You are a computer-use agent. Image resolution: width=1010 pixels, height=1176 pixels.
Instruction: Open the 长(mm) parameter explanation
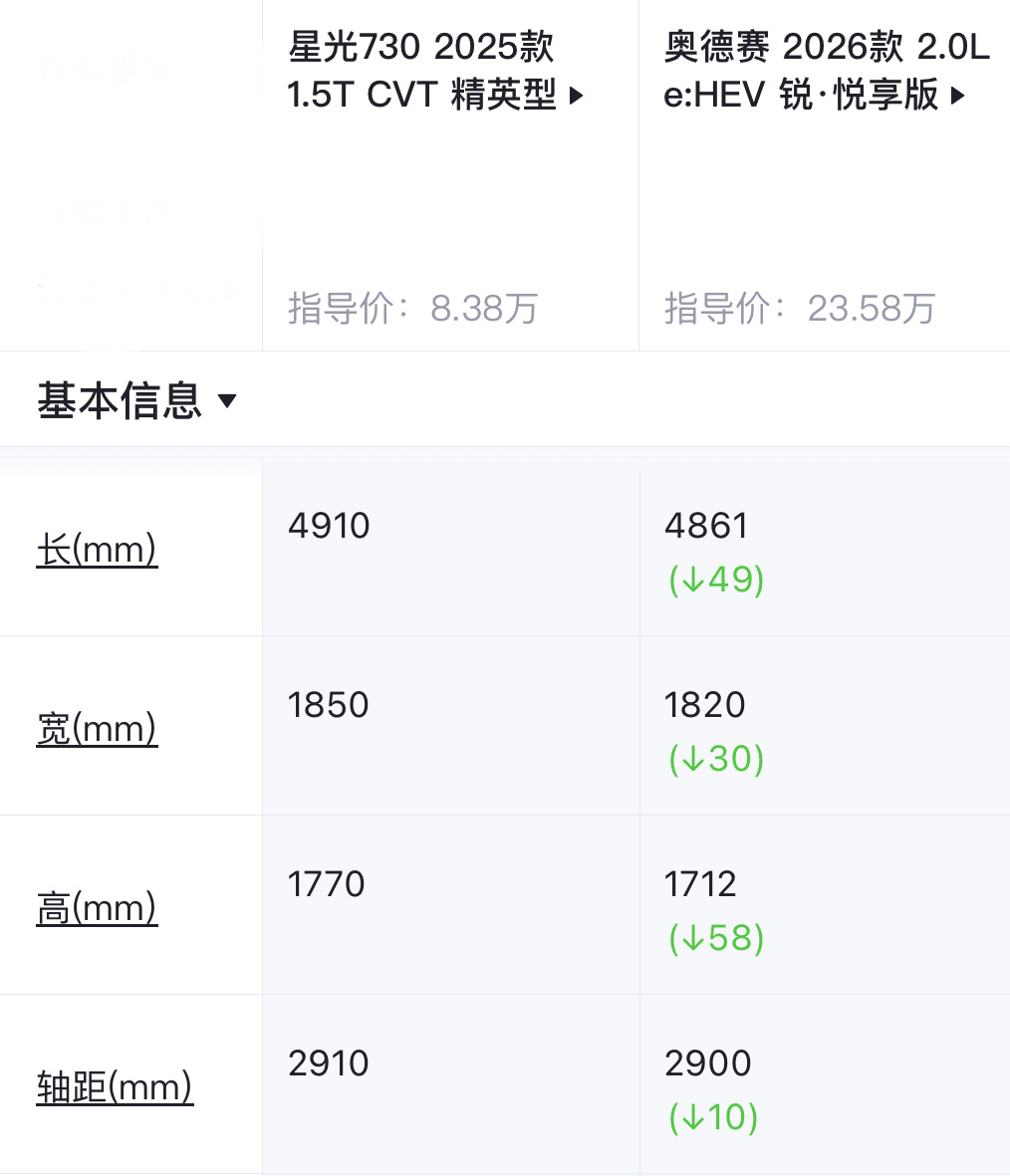tap(97, 549)
